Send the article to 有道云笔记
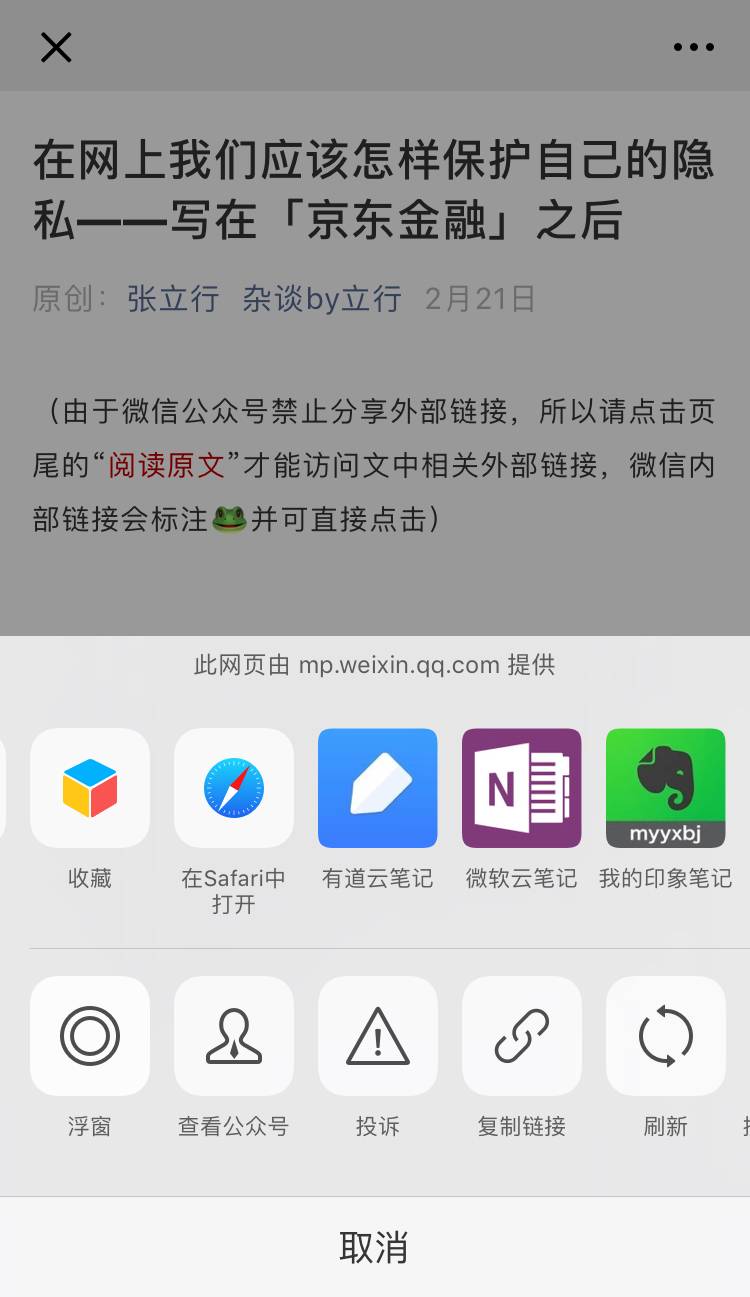The image size is (750, 1297). 378,788
